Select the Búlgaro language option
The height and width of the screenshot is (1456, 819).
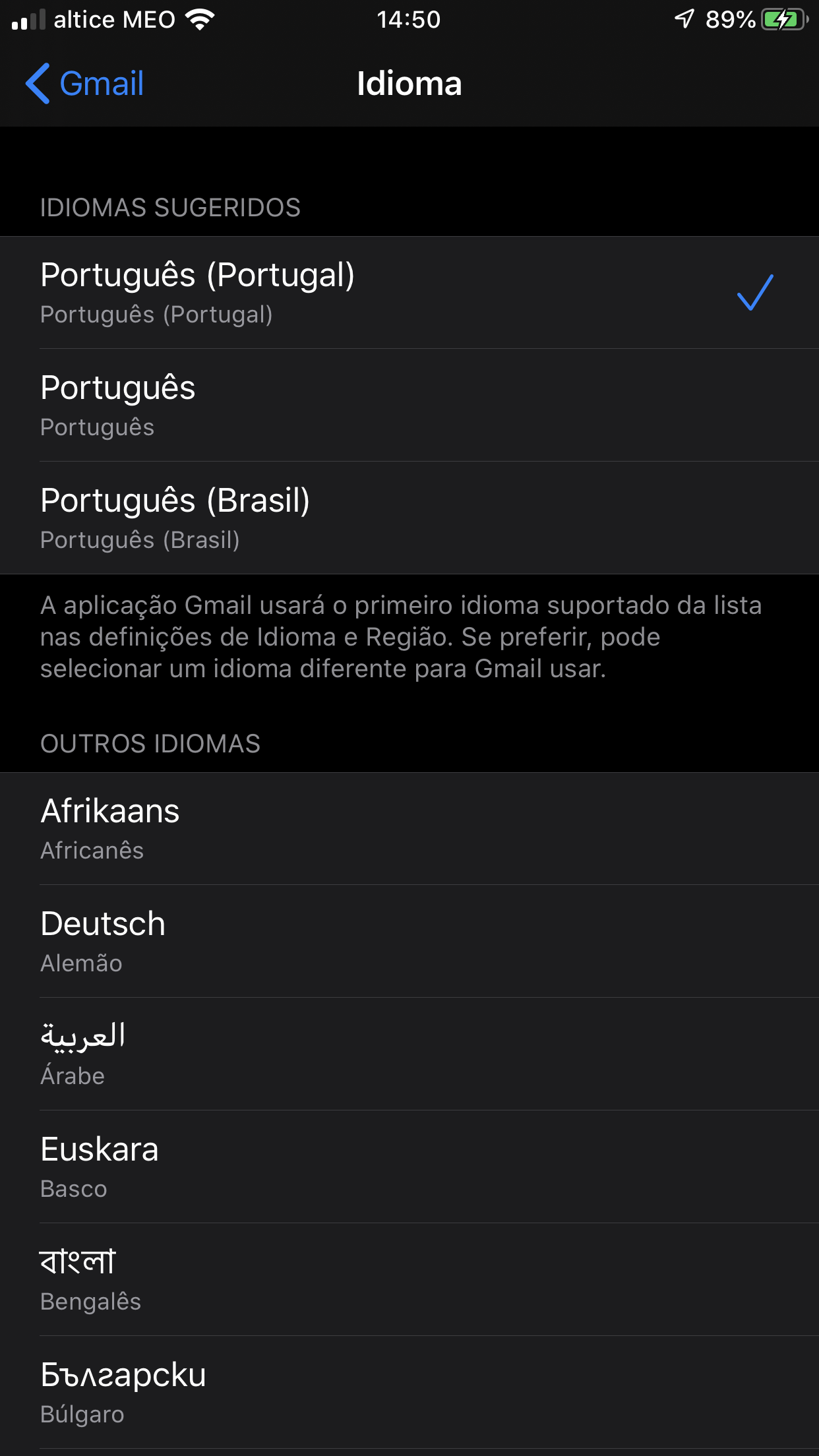point(409,1392)
